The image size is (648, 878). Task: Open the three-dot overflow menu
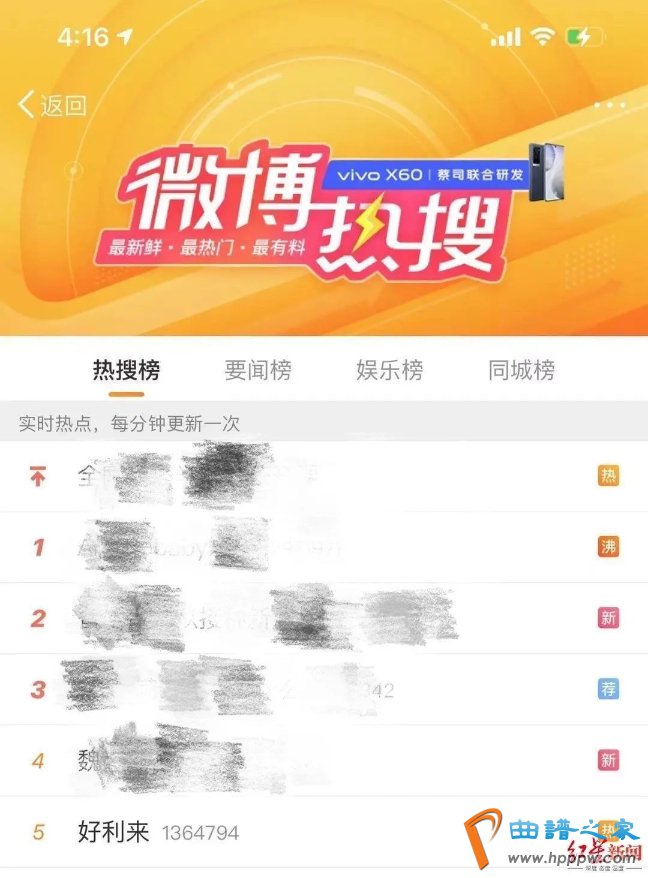coord(609,105)
